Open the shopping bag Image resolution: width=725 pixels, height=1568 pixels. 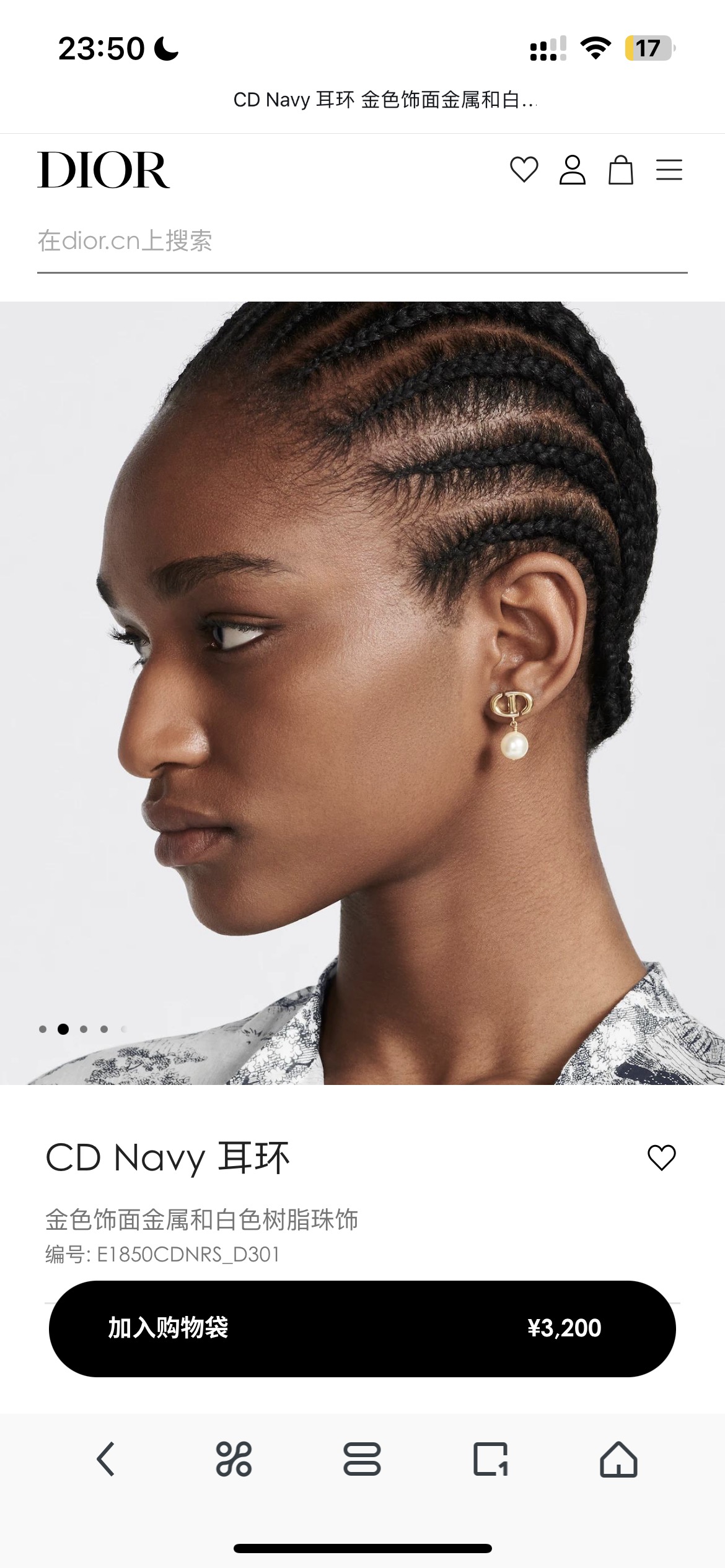pyautogui.click(x=620, y=170)
